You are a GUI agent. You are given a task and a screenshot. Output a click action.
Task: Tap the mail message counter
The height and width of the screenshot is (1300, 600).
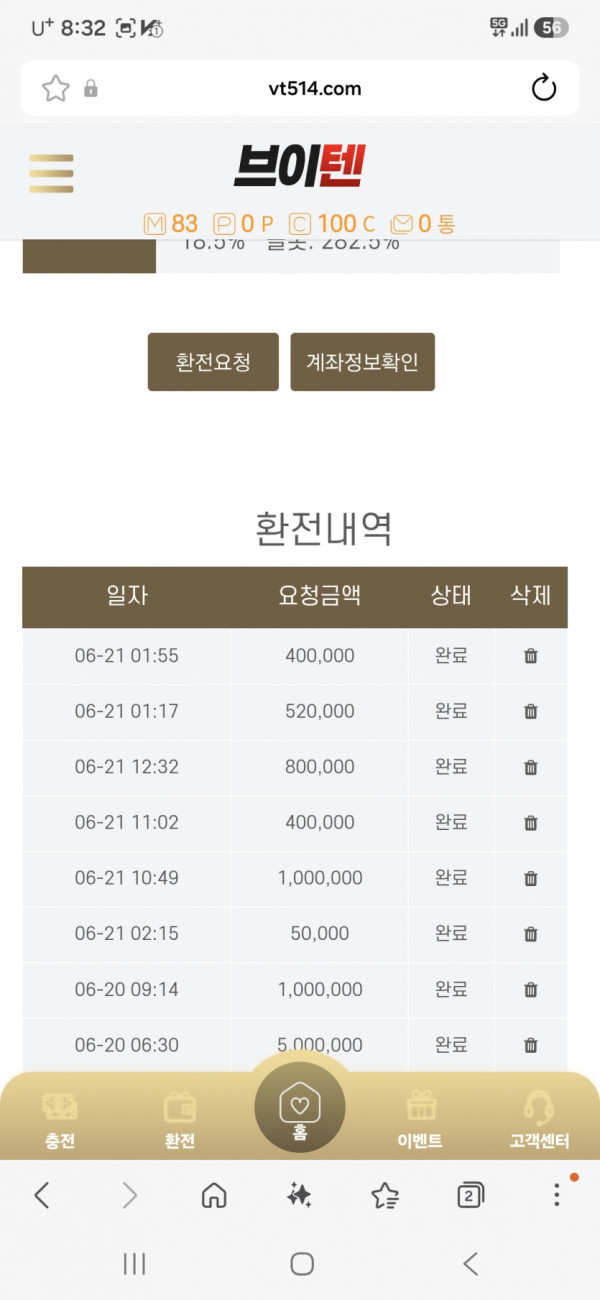tap(423, 224)
